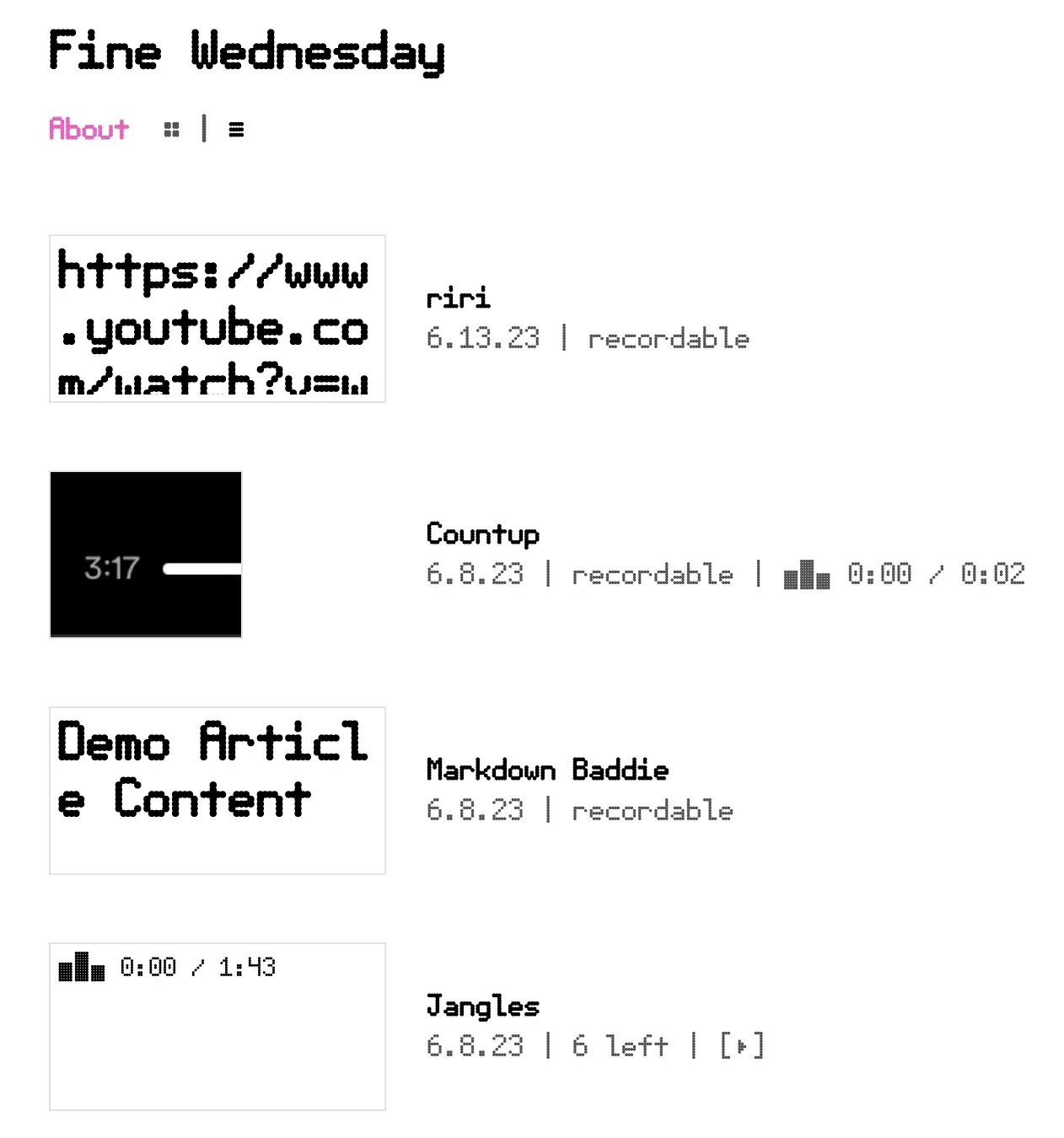
Task: Open the About link
Action: [89, 129]
